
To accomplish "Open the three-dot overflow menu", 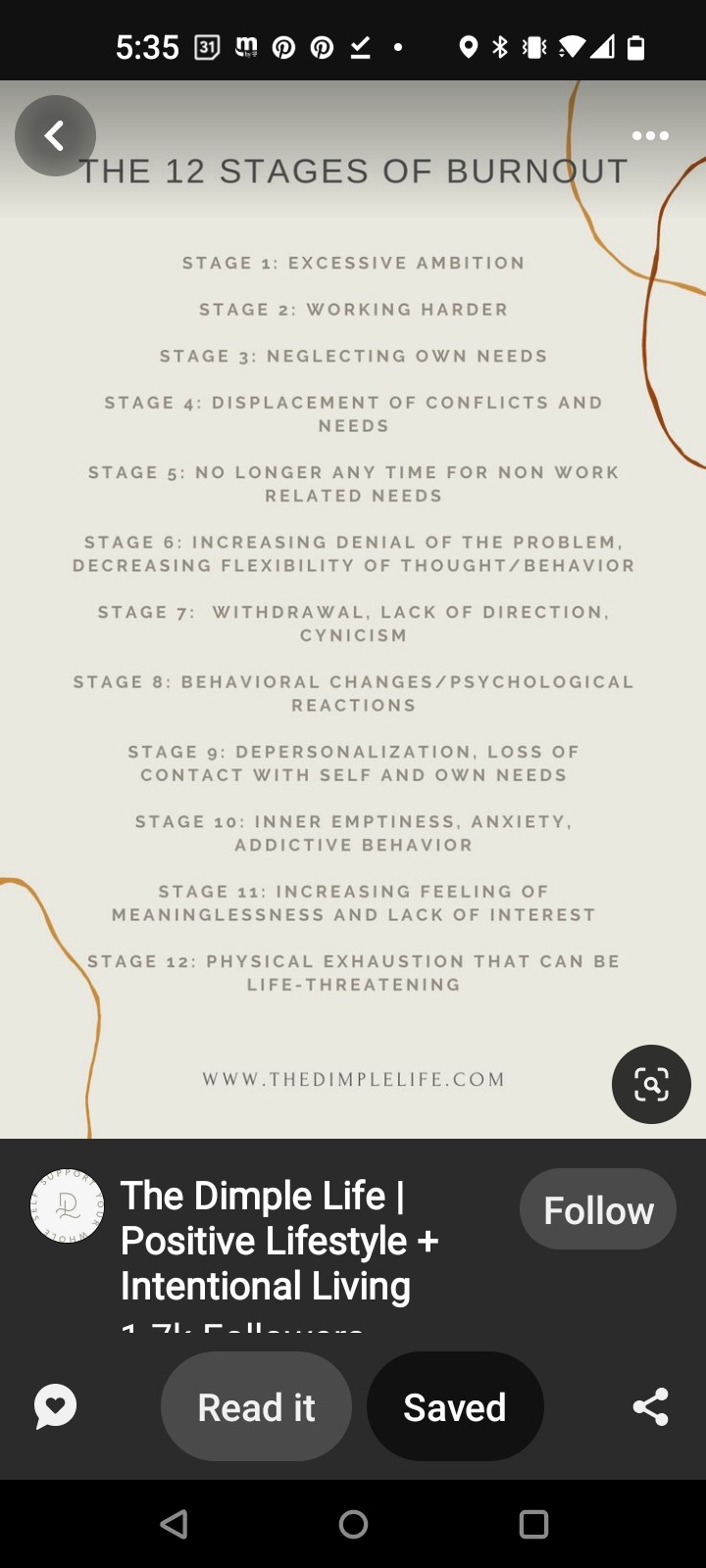I will [x=650, y=136].
